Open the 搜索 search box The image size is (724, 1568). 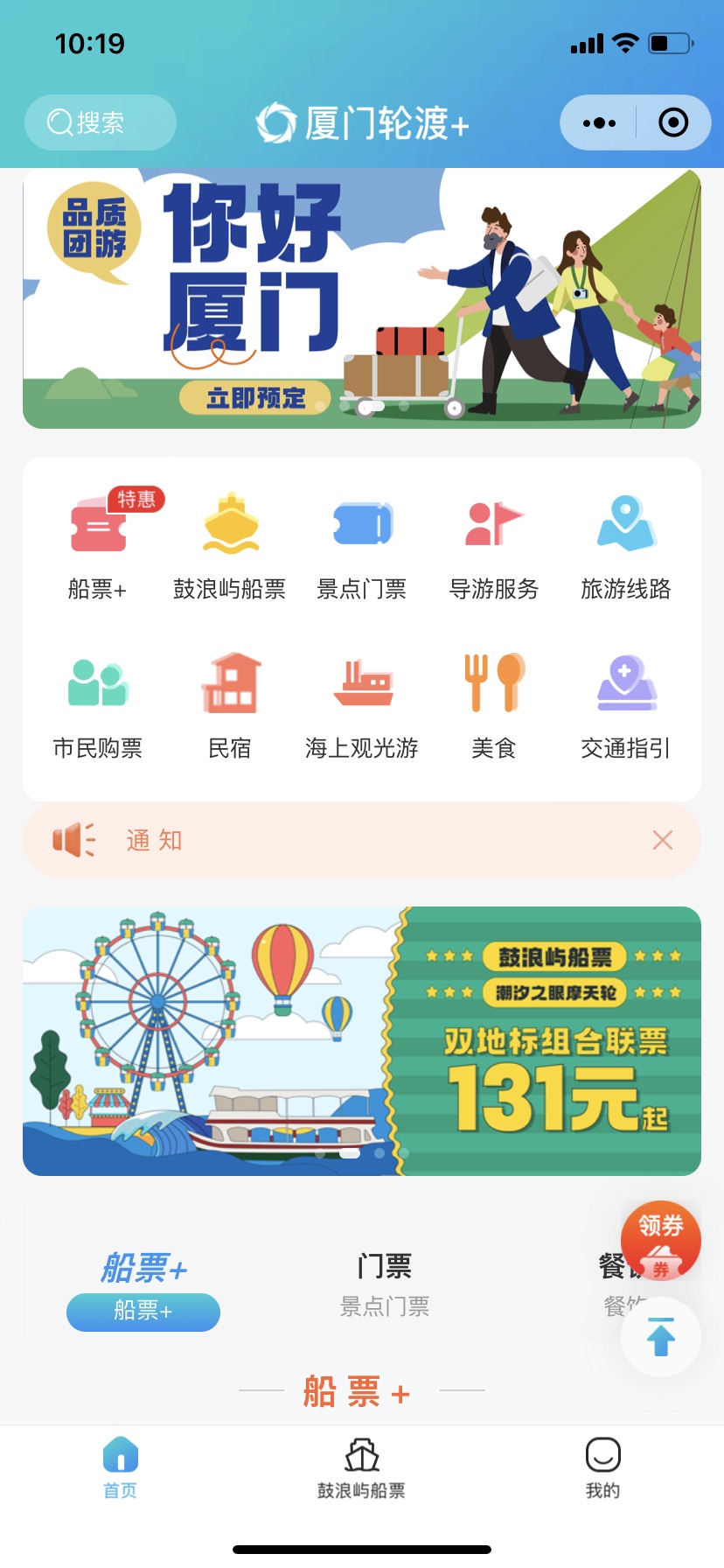point(101,122)
